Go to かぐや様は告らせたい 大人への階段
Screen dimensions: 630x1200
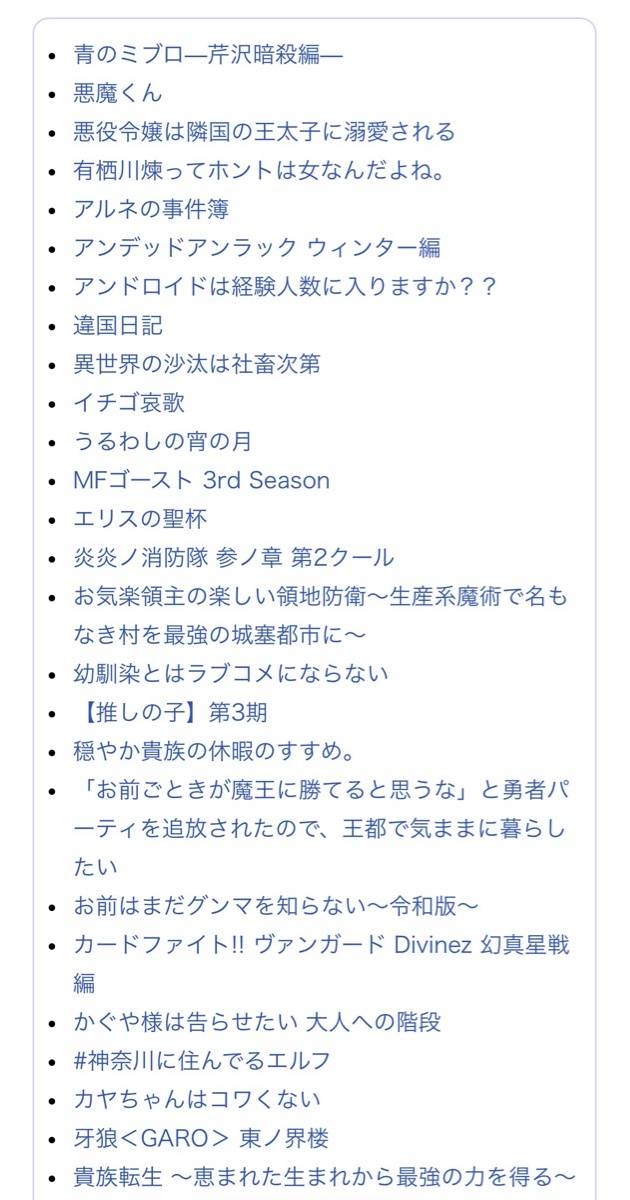tap(257, 1022)
